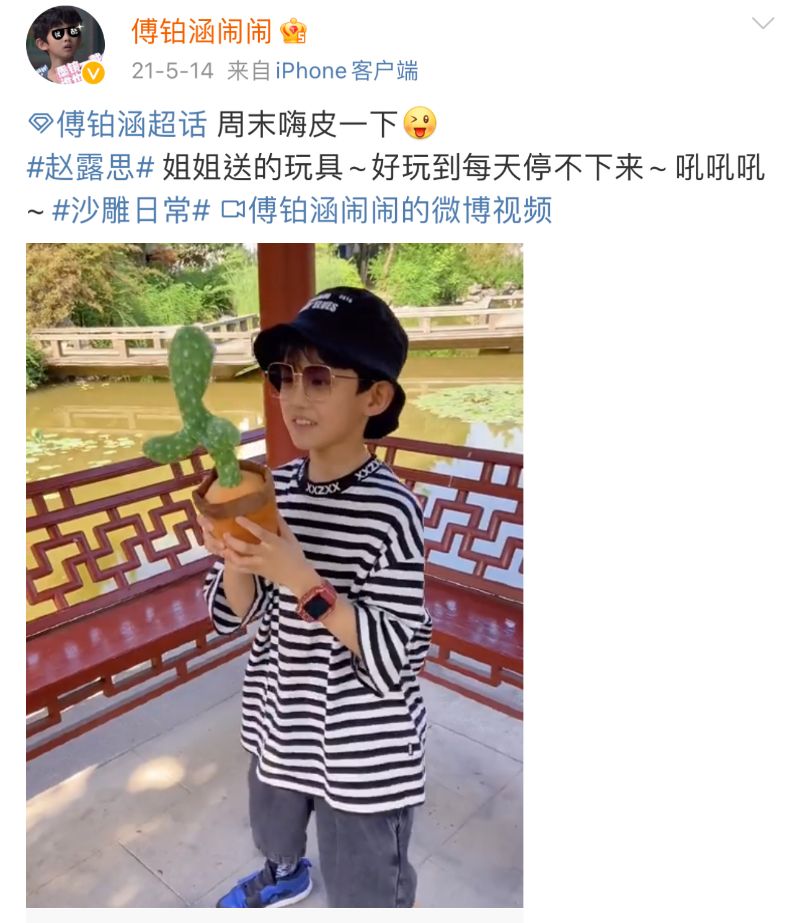Open the iPhone客户端 source link

point(346,71)
